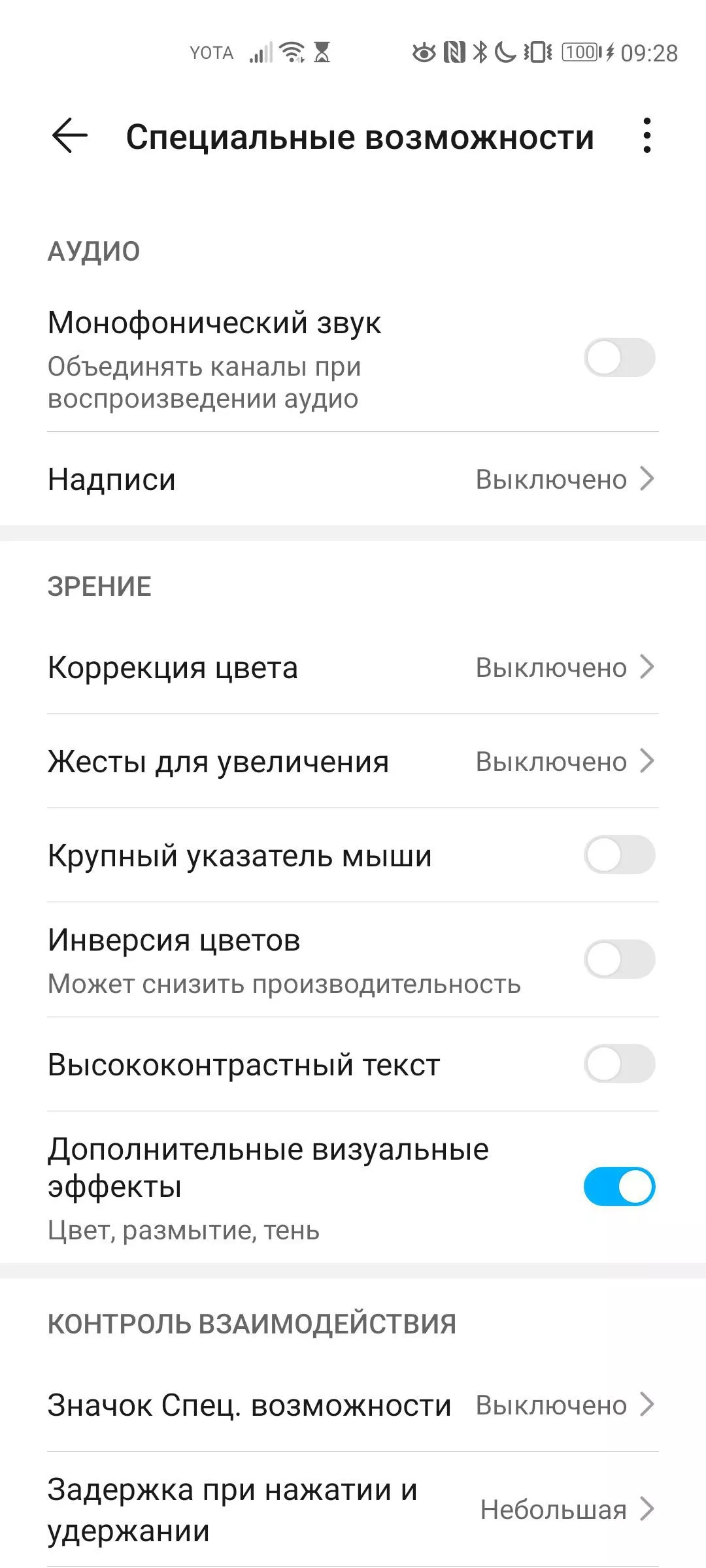The height and width of the screenshot is (1568, 706).
Task: Disable Дополнительные визуальные эффекты
Action: [619, 1186]
